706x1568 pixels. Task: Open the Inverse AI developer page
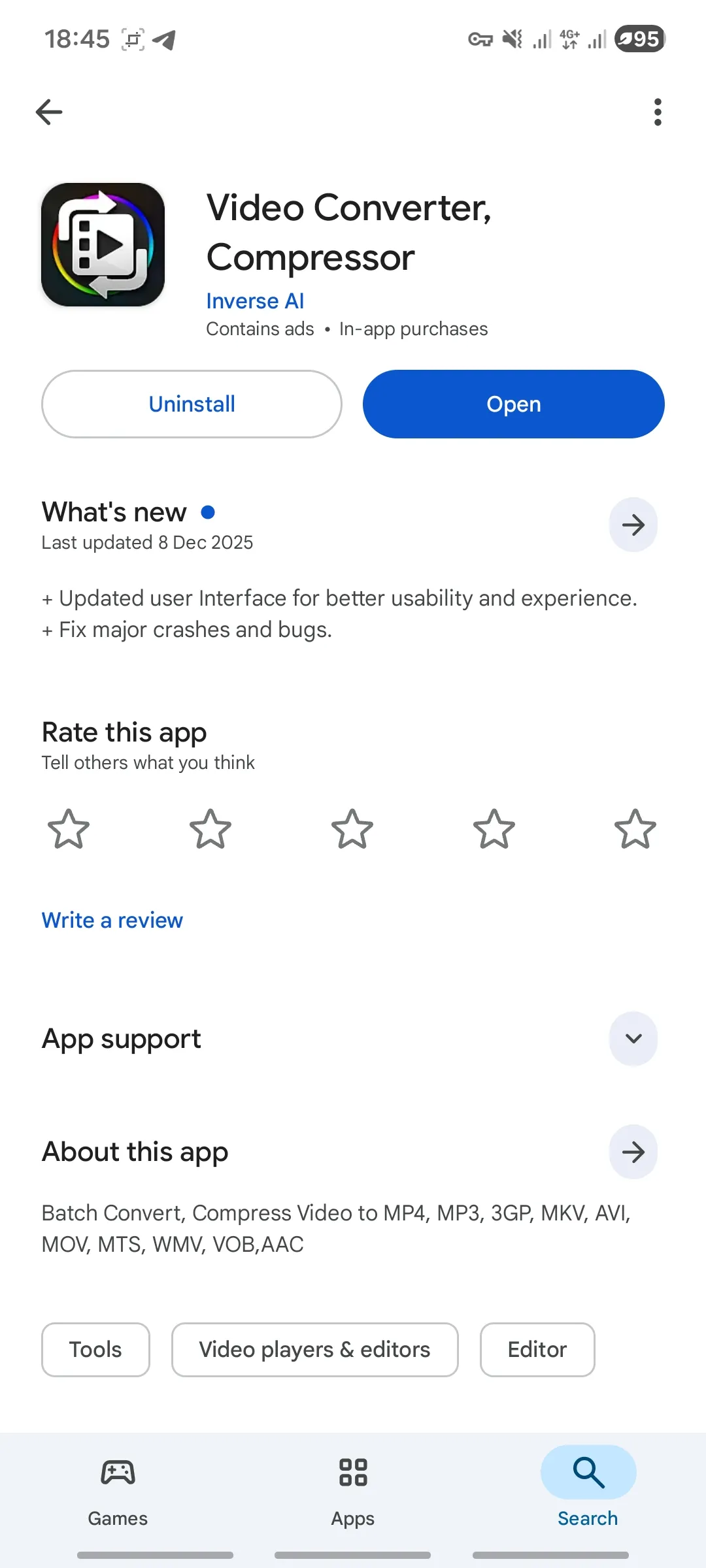(255, 301)
